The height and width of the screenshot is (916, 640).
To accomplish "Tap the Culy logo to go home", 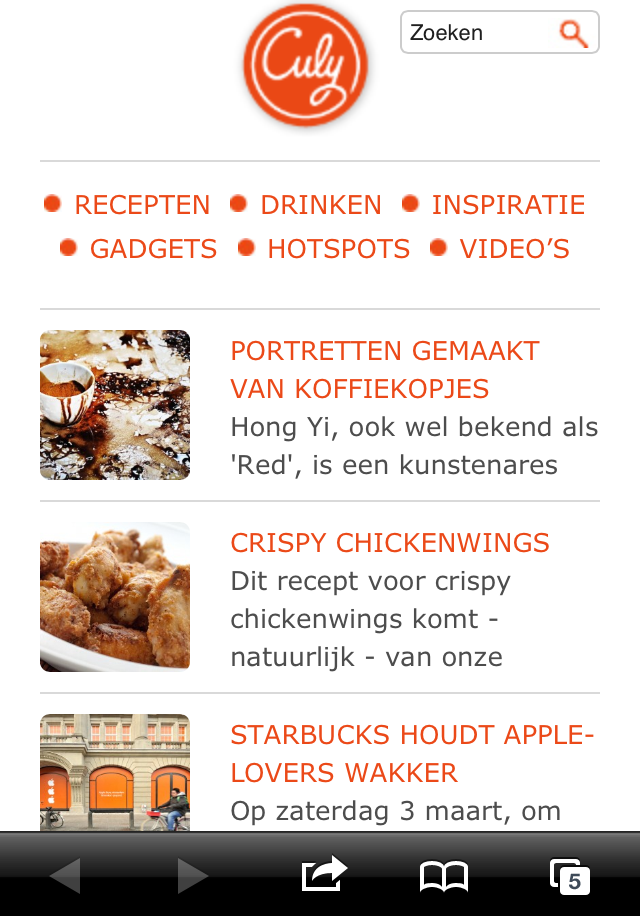I will click(x=306, y=66).
